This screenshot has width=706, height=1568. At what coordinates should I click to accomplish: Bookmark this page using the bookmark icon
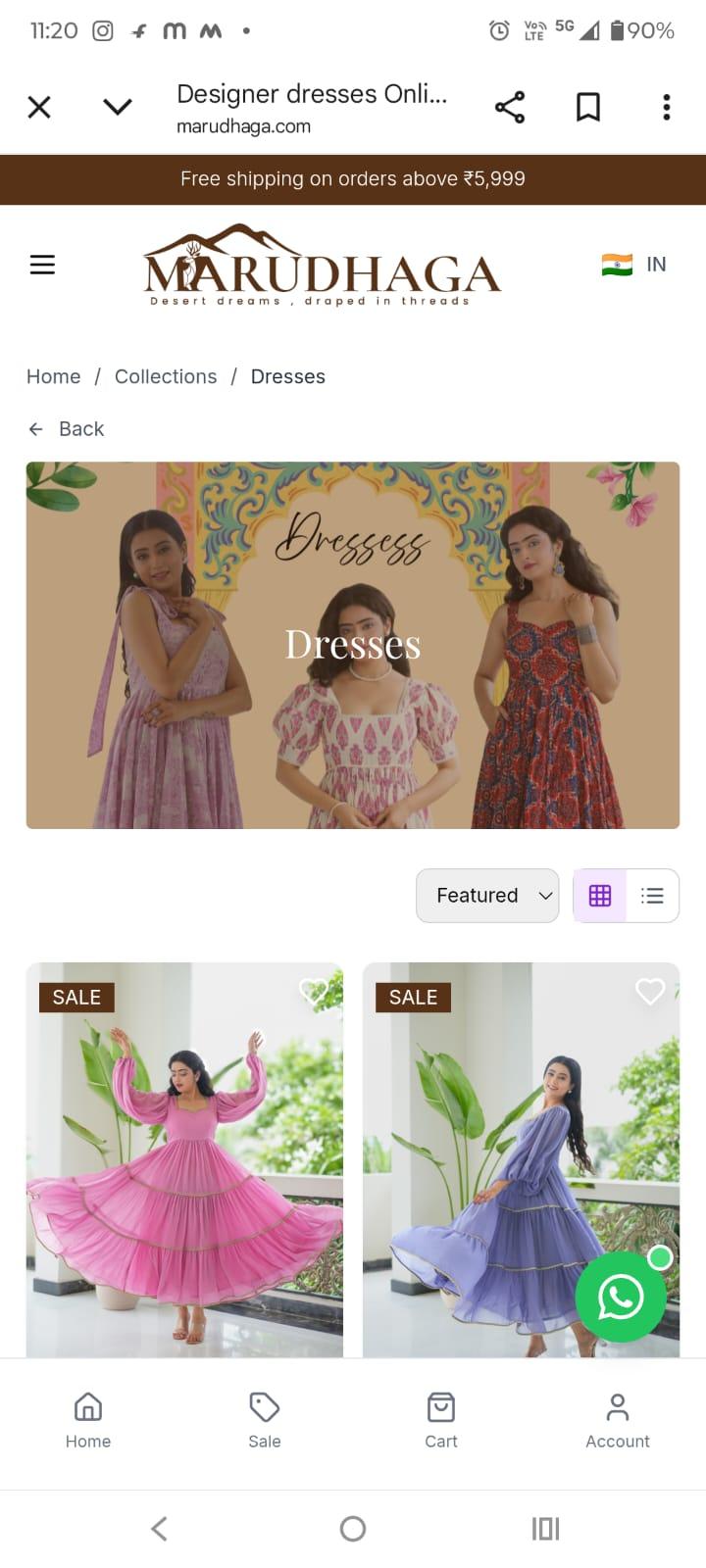[x=588, y=107]
